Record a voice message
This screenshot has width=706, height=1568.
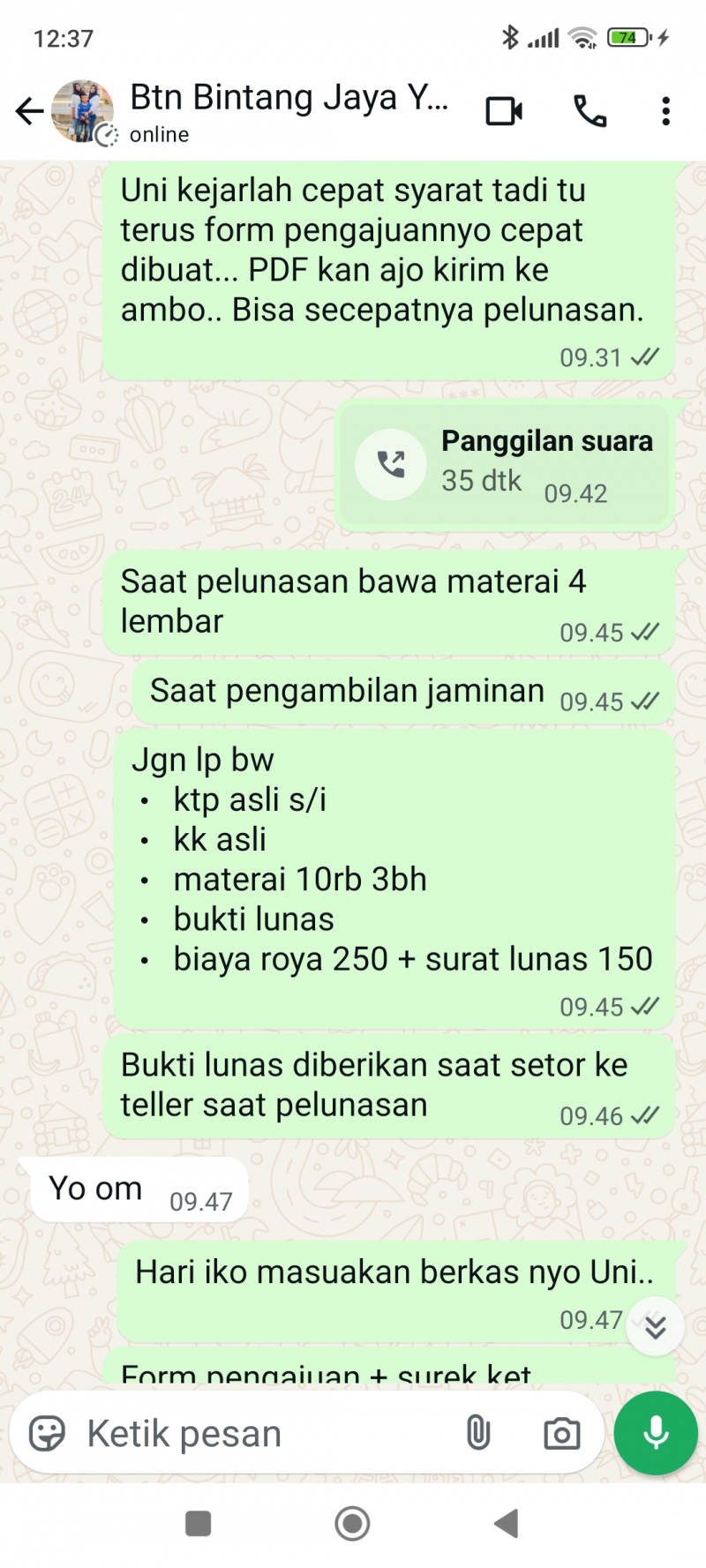coord(656,1433)
